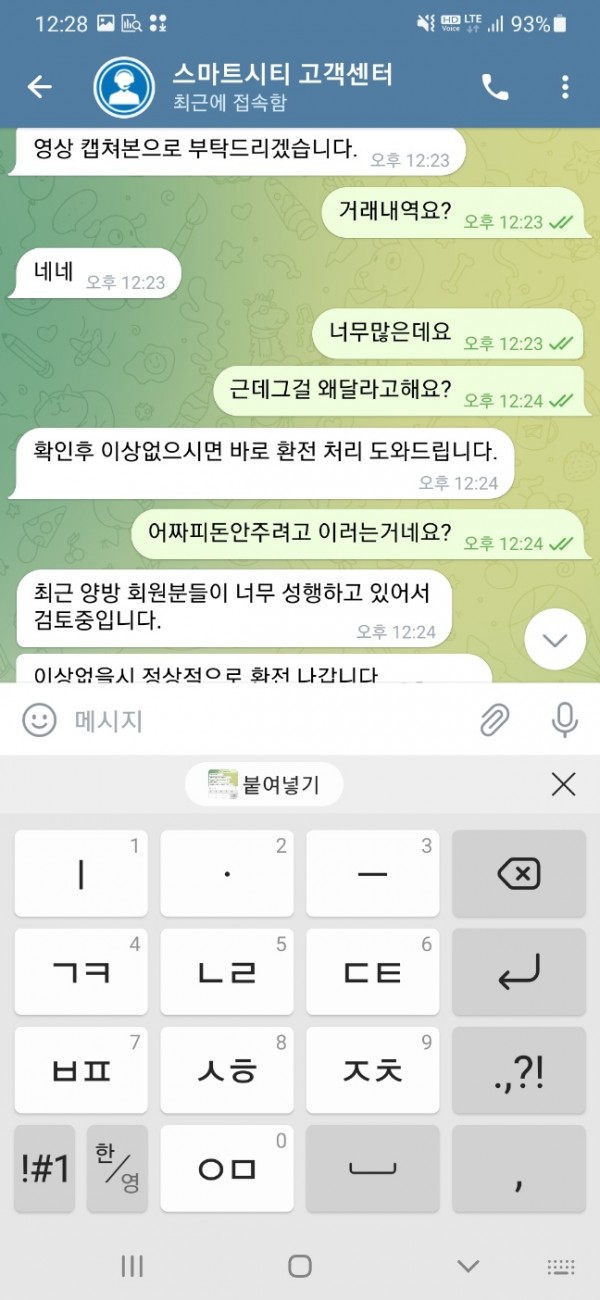The image size is (600, 1300).
Task: Start a voice call with 스마트시티 고객센터
Action: coord(495,87)
